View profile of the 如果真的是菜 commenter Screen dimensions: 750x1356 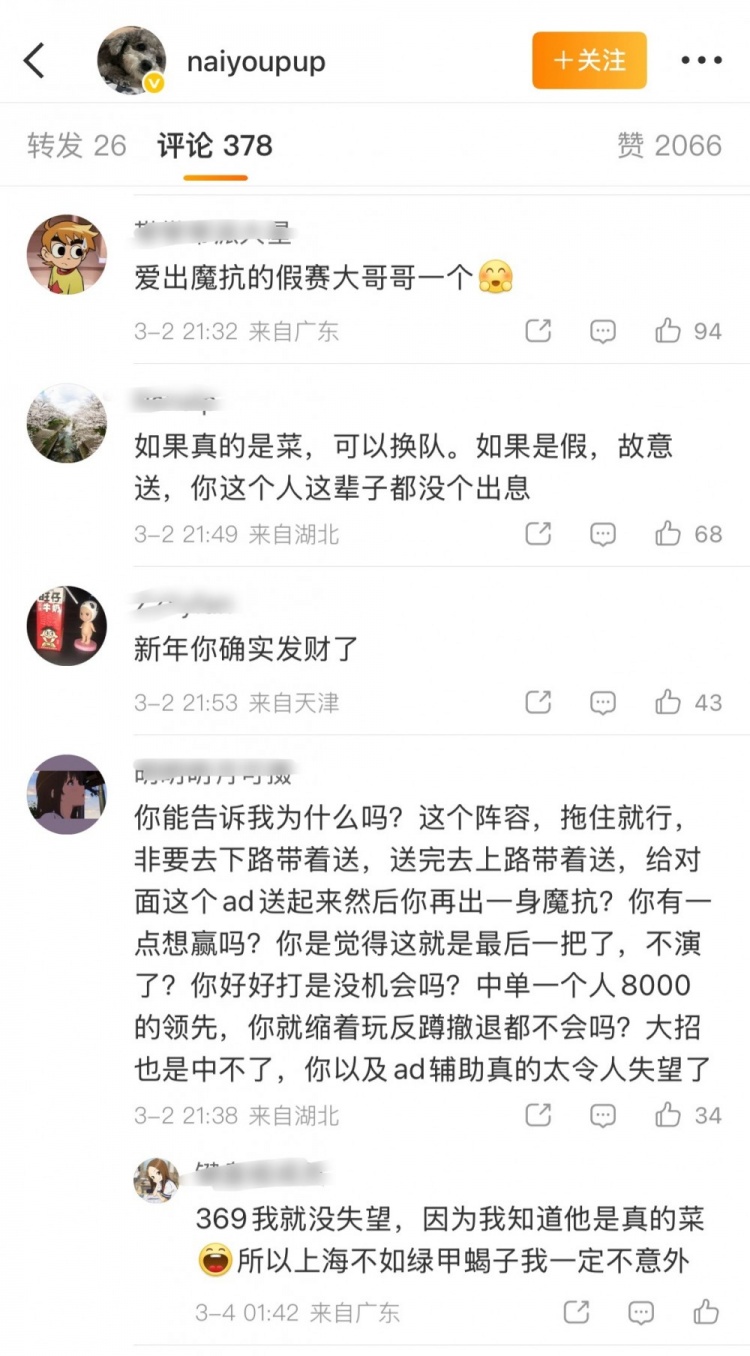66,423
